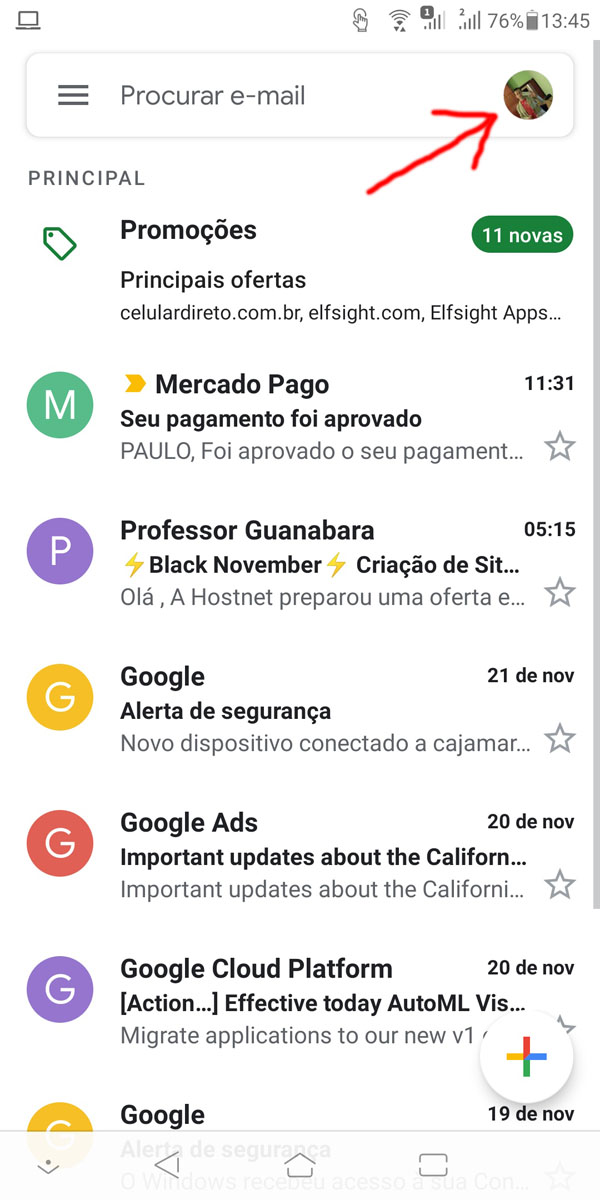Open the hamburger drawer menu

tap(73, 96)
